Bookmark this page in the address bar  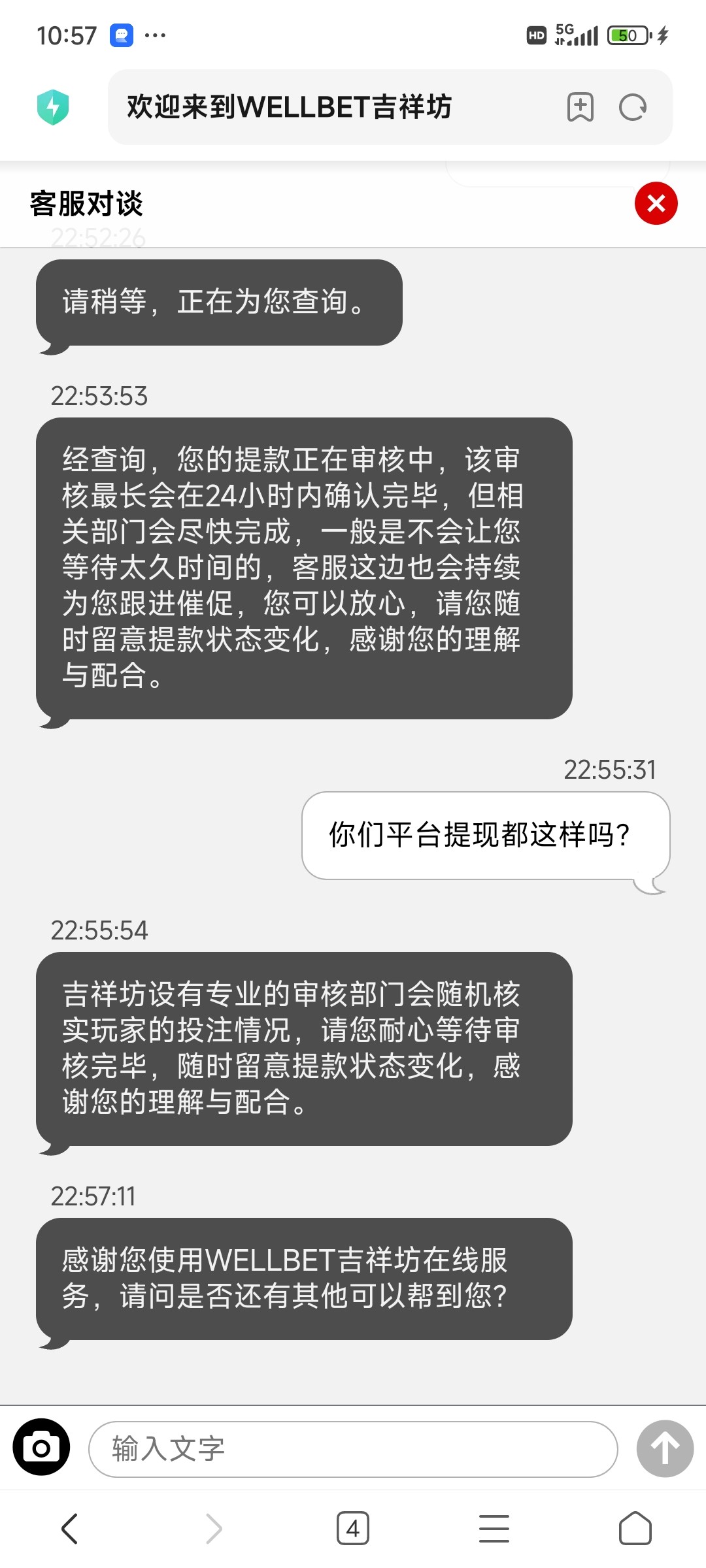click(x=580, y=107)
